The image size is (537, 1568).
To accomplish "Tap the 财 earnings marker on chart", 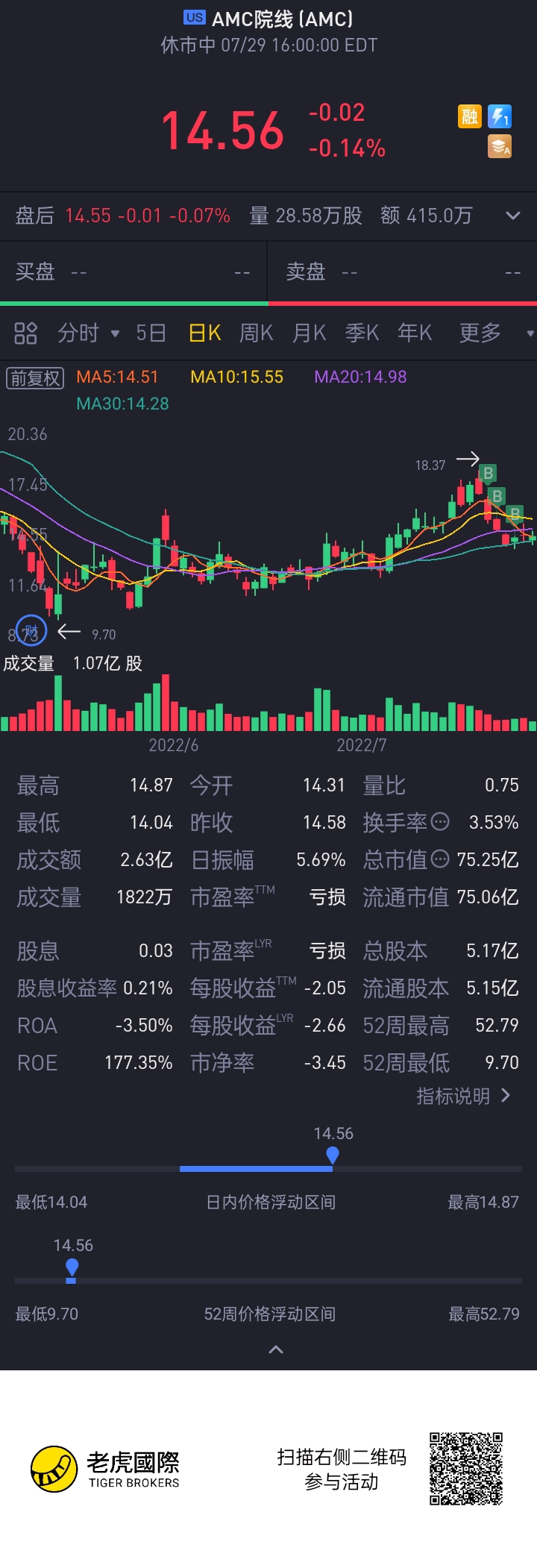I will [31, 631].
